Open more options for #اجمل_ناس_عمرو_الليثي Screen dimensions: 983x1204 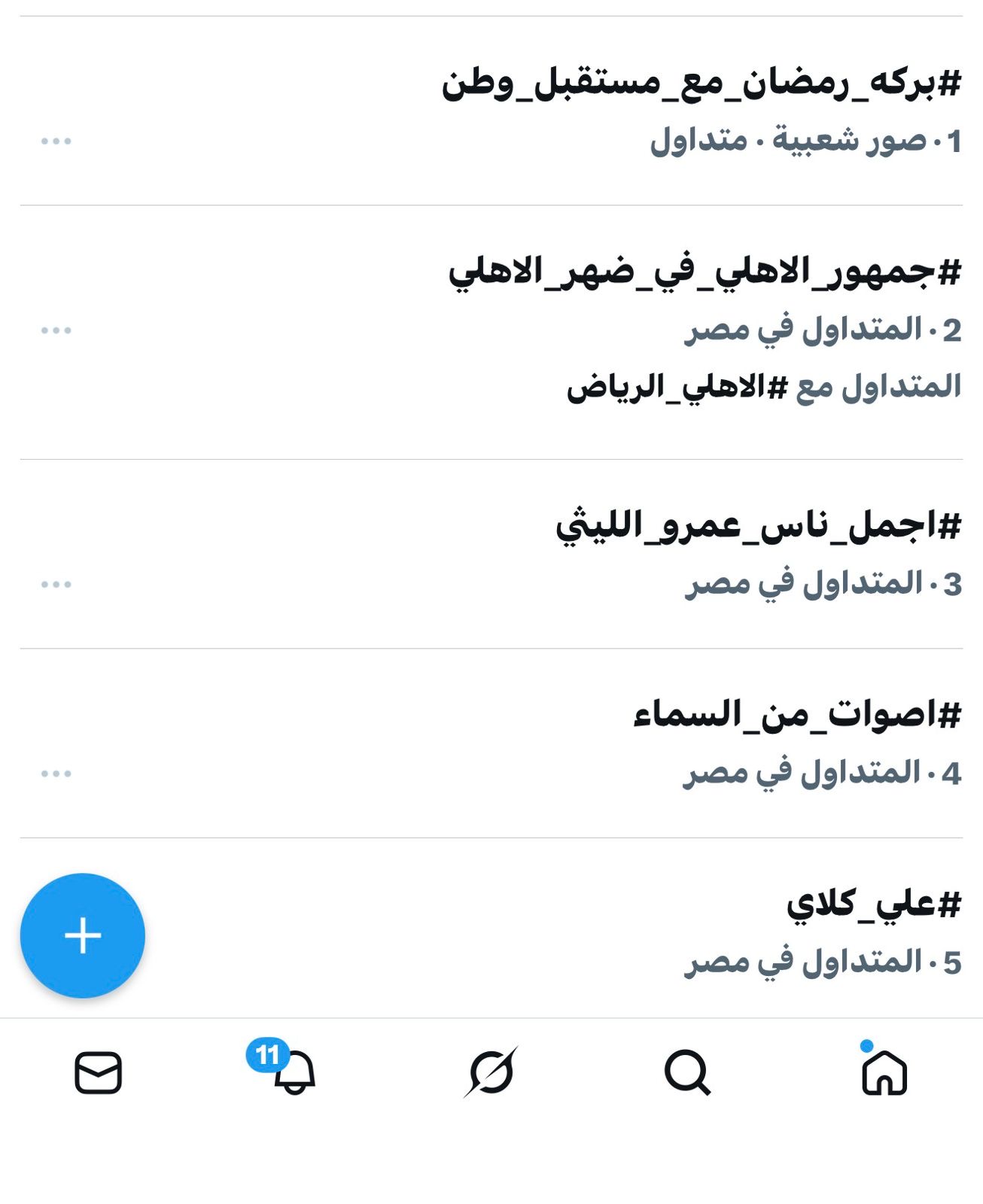pyautogui.click(x=56, y=585)
